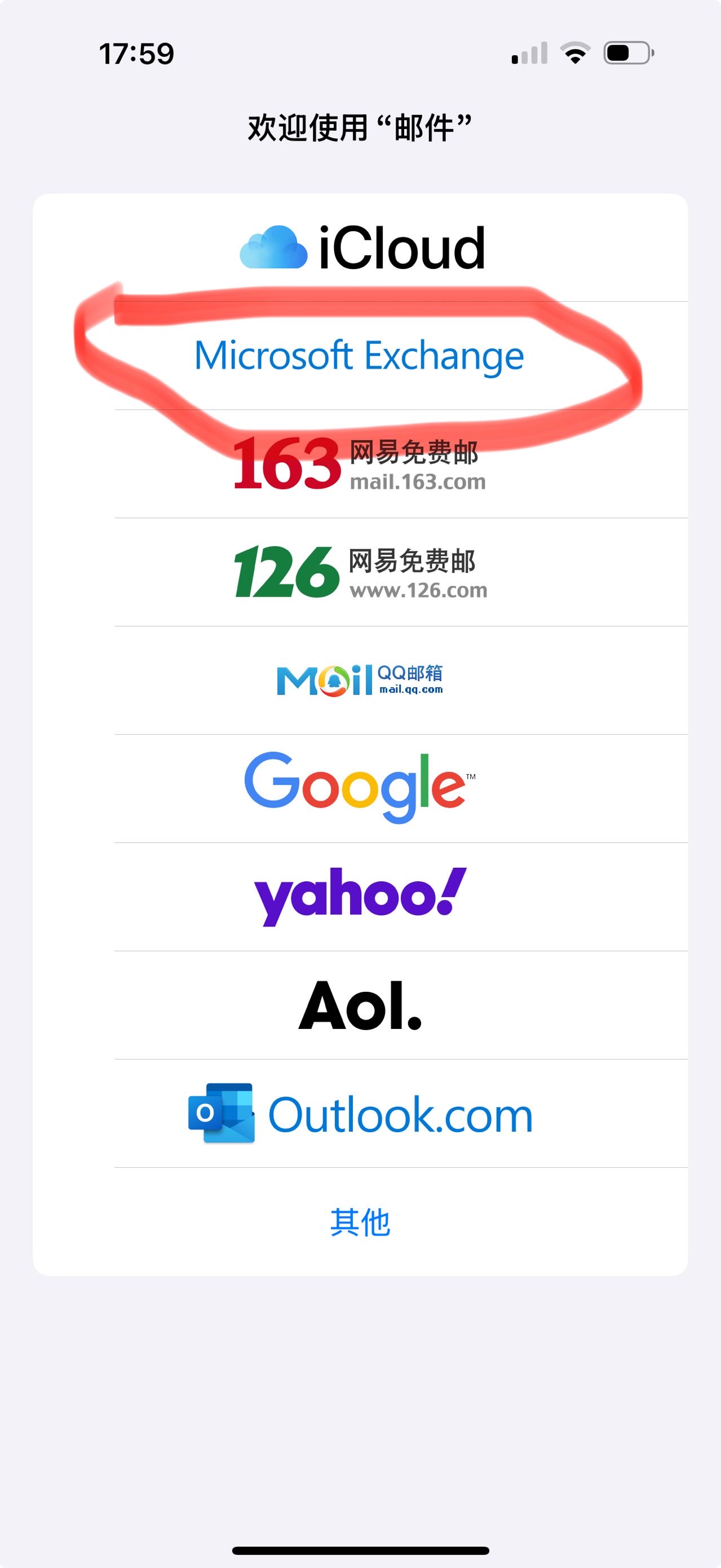Tap 其他 to add another account type
The width and height of the screenshot is (721, 1568).
pos(360,1222)
